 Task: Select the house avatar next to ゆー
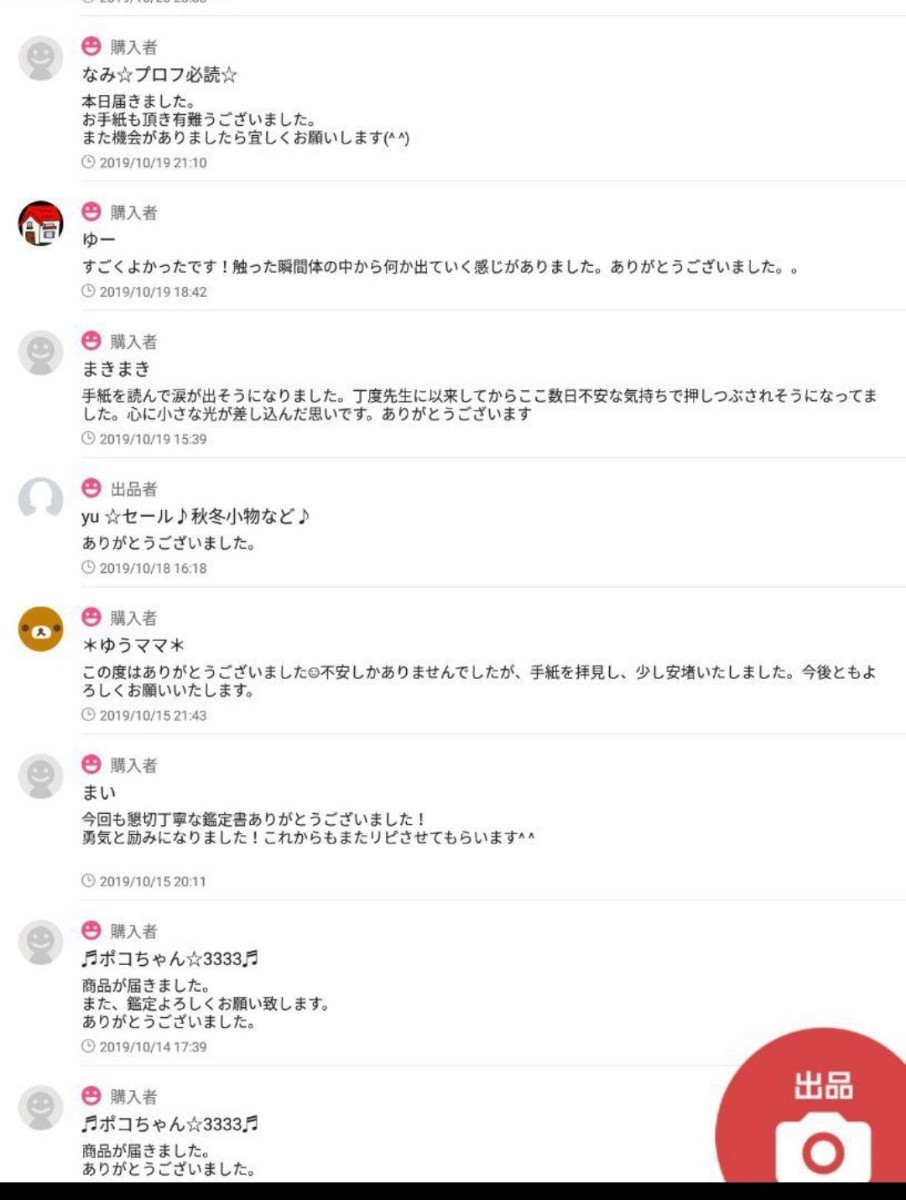click(x=38, y=224)
